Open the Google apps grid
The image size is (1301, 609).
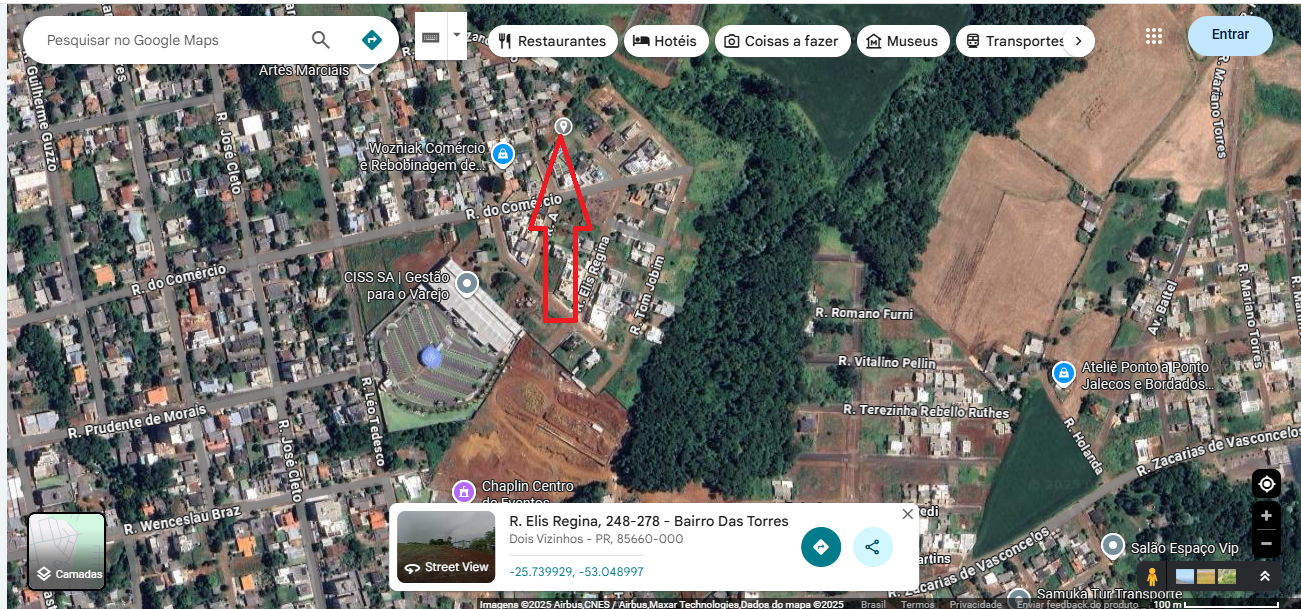pyautogui.click(x=1153, y=36)
